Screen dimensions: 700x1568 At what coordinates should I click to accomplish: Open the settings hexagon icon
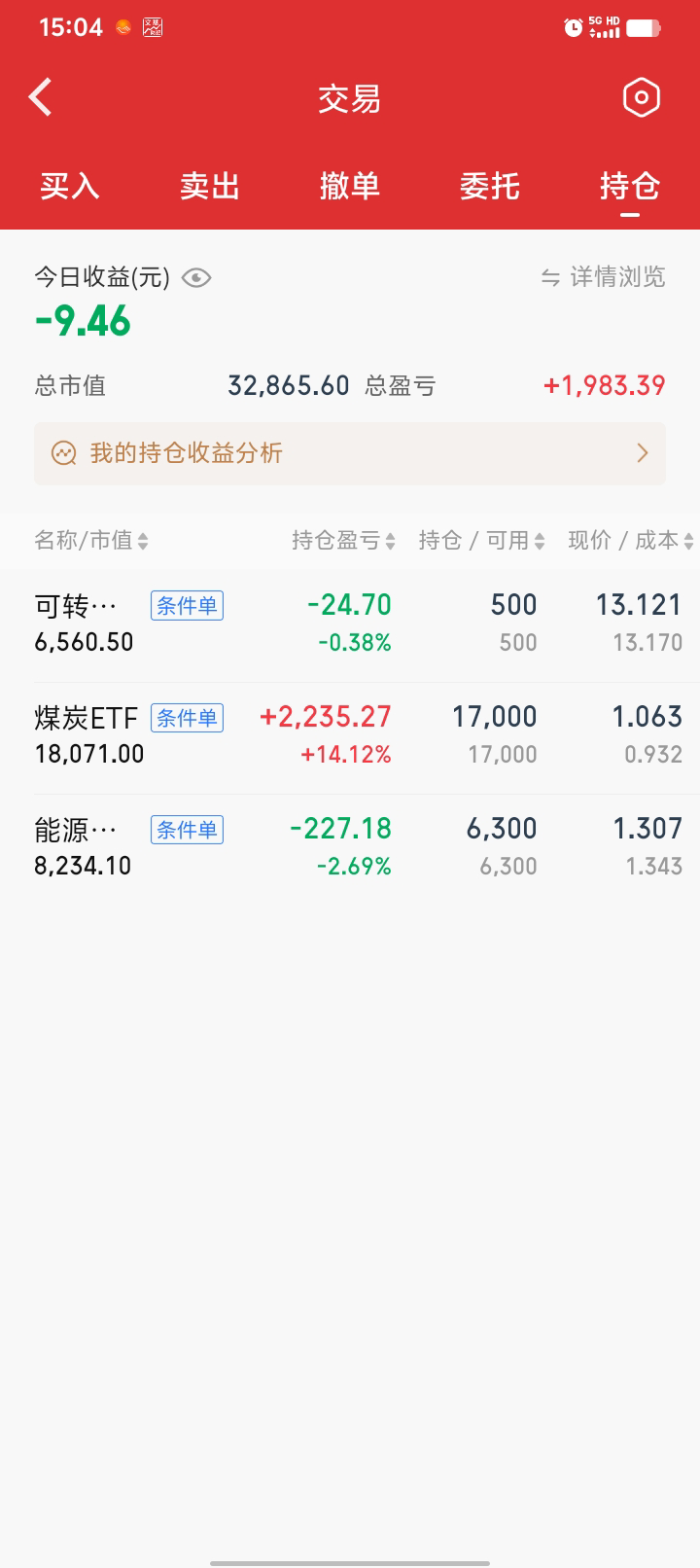(x=641, y=97)
